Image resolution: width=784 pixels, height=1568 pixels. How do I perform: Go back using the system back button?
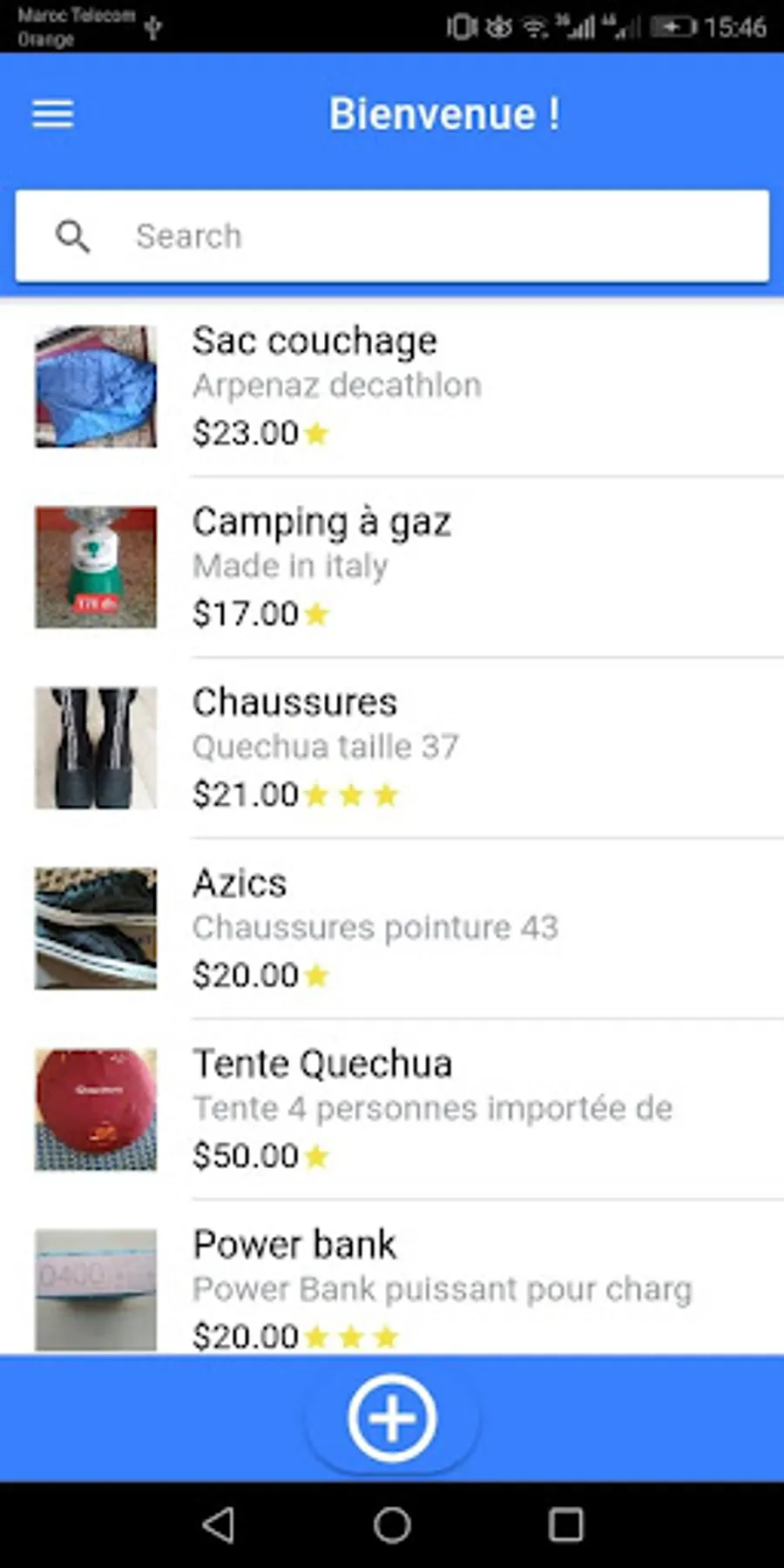point(218,1524)
